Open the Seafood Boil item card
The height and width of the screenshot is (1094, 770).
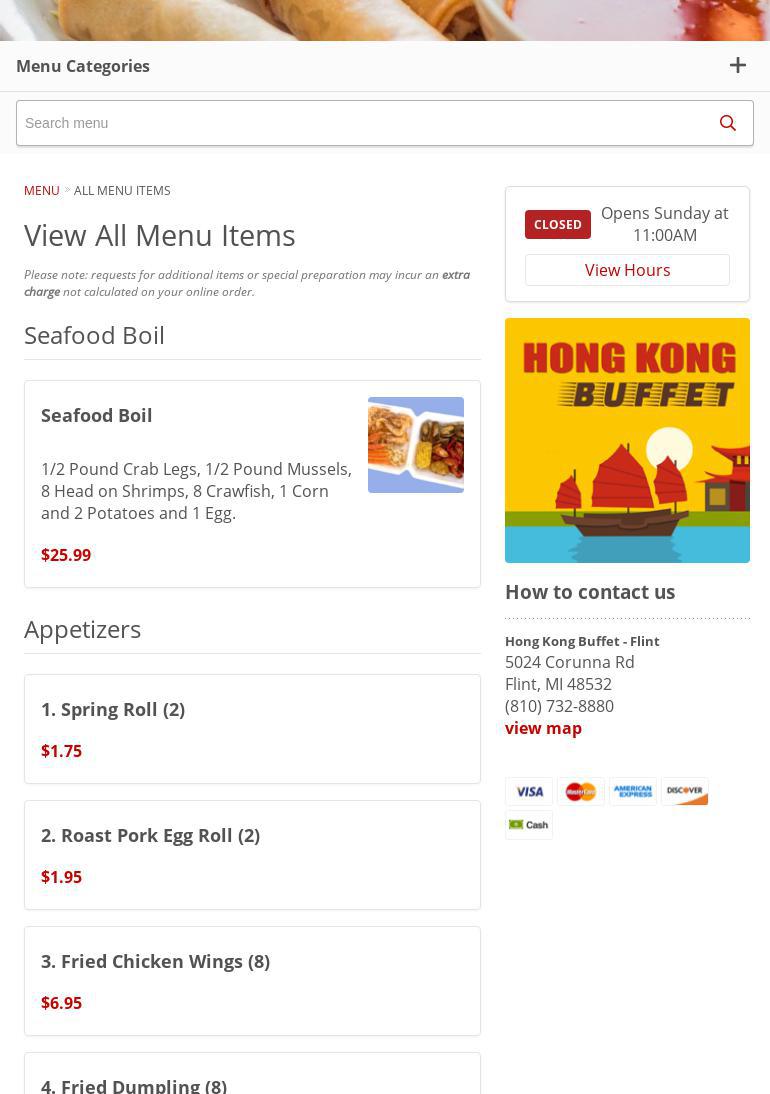[x=252, y=483]
